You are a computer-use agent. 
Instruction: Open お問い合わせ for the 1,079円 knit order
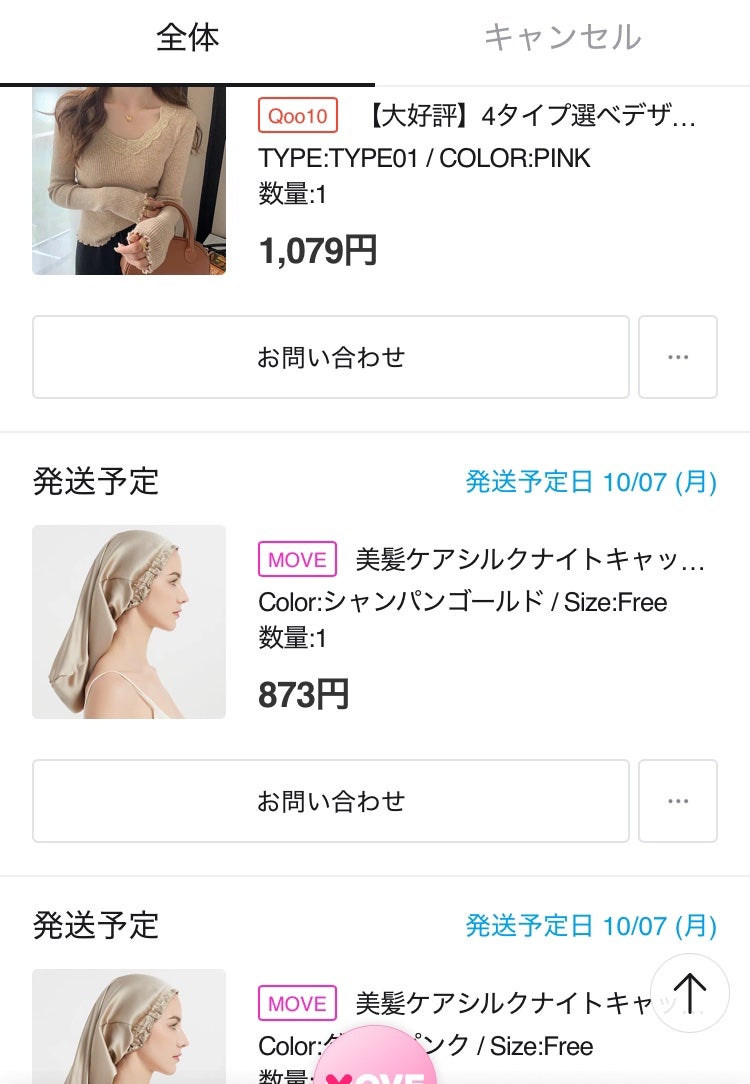[330, 356]
